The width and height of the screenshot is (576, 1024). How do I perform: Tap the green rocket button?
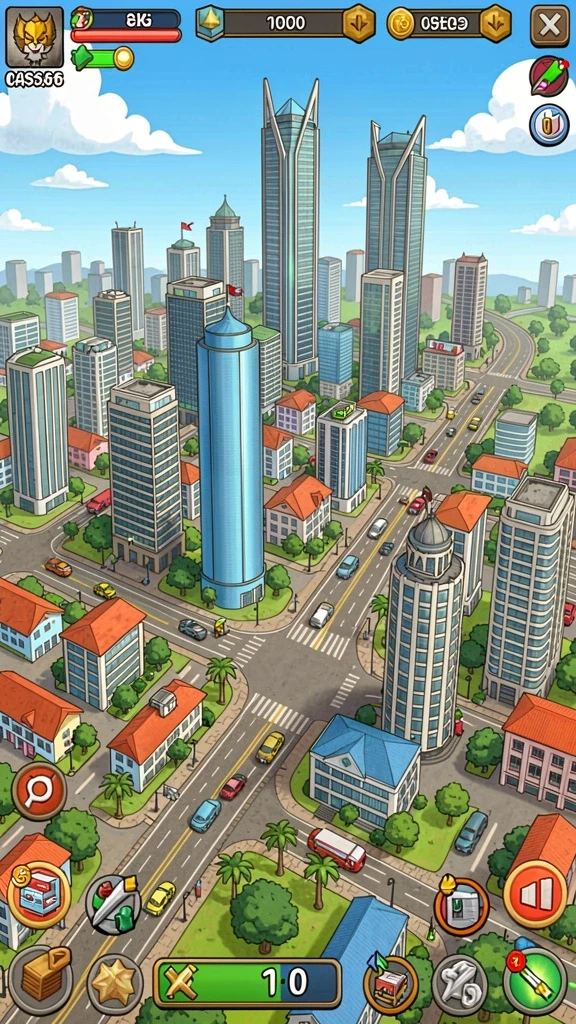point(535,980)
